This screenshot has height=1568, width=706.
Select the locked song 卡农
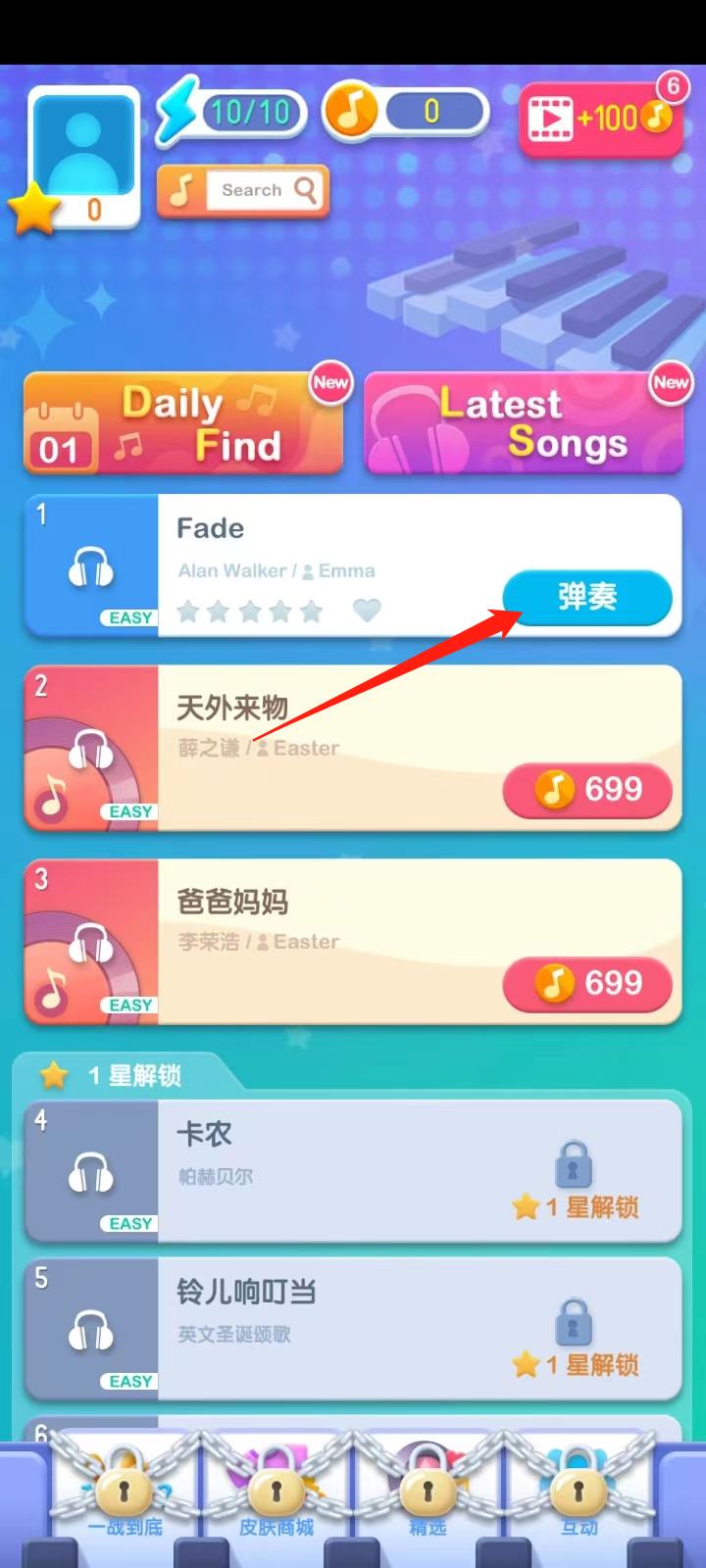click(353, 1171)
